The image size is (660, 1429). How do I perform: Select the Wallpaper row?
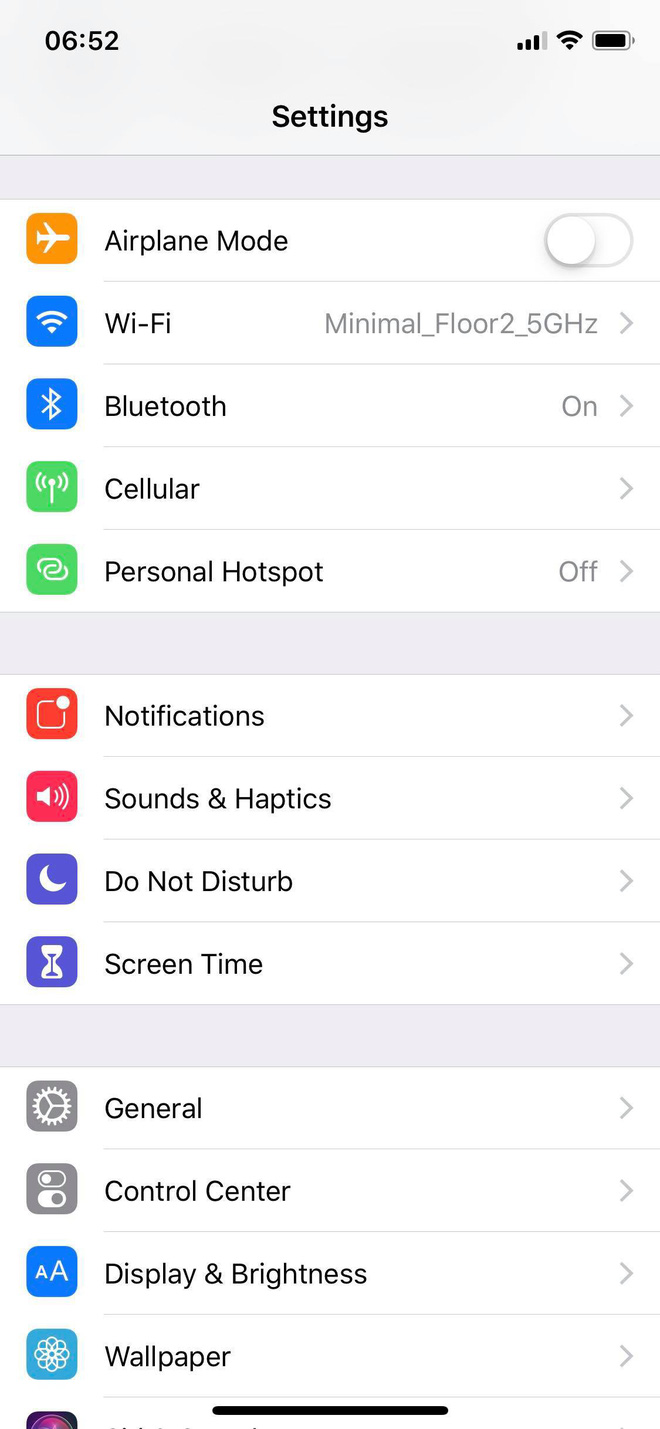pos(330,1356)
